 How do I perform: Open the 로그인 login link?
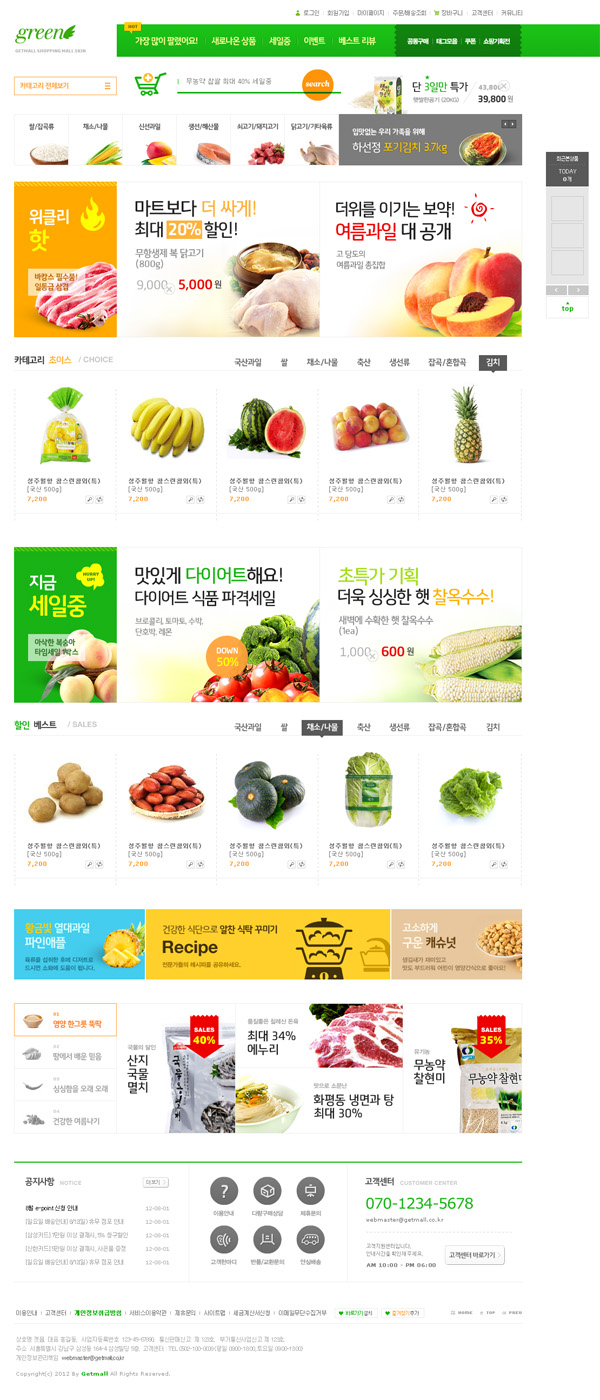(x=309, y=13)
